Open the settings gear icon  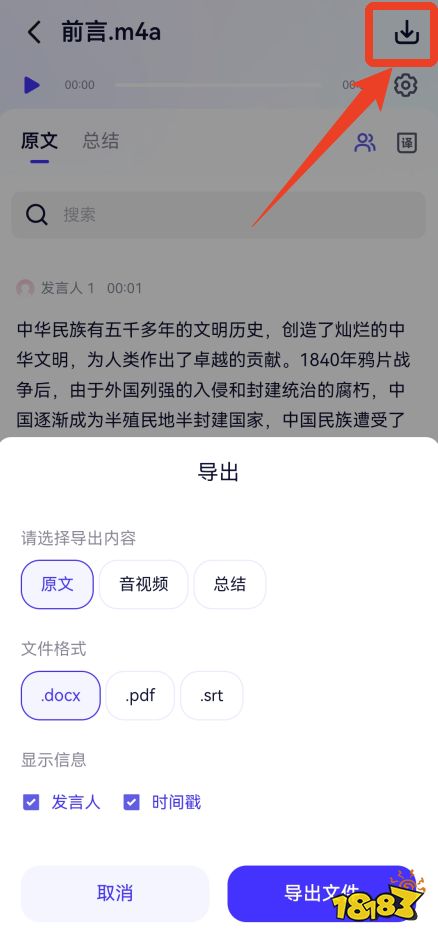[406, 85]
